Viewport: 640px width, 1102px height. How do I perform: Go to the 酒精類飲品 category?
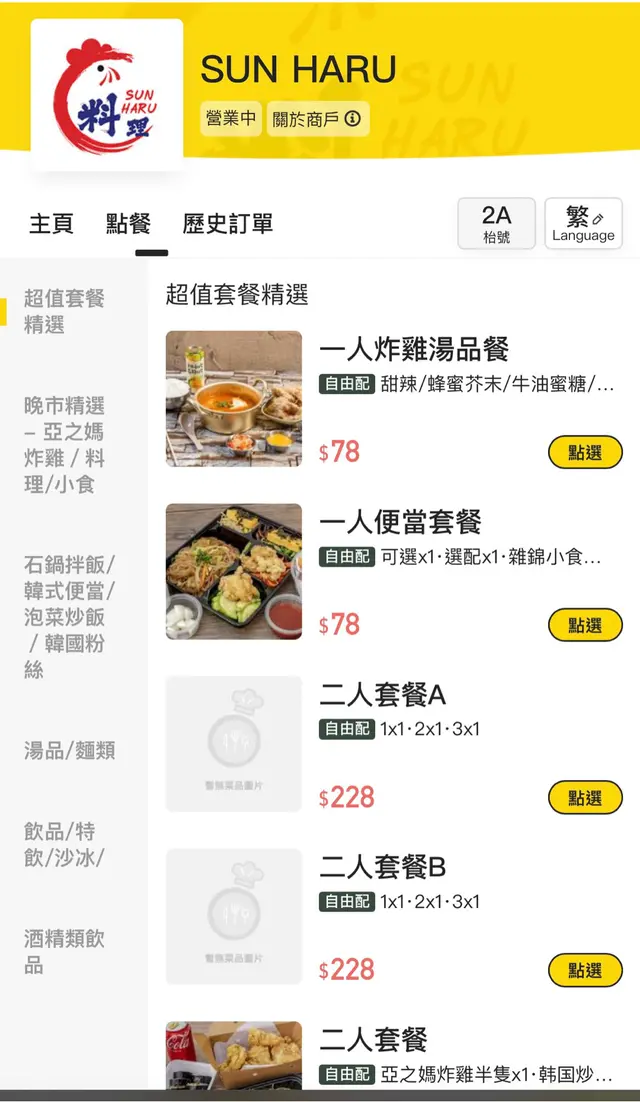coord(64,951)
